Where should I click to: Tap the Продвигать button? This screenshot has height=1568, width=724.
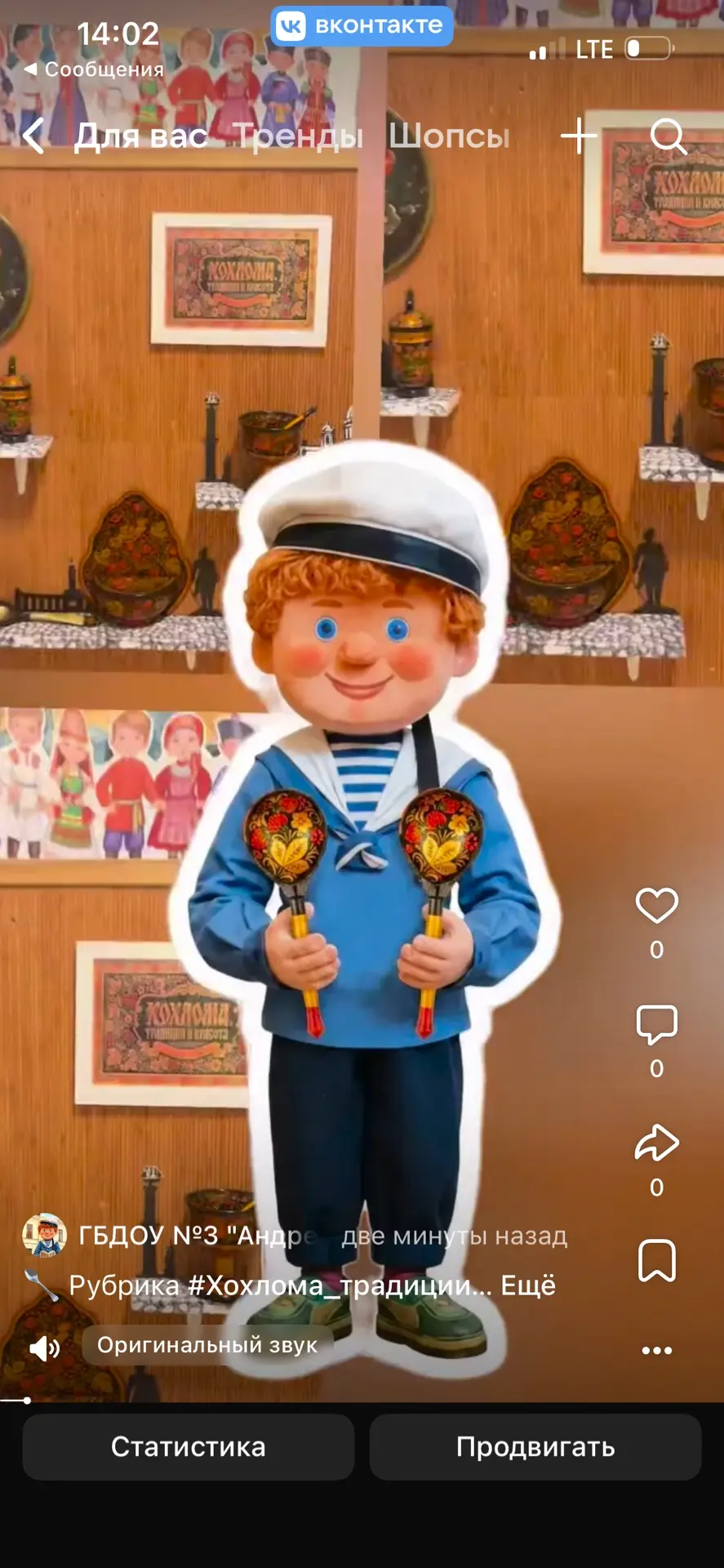(535, 1447)
